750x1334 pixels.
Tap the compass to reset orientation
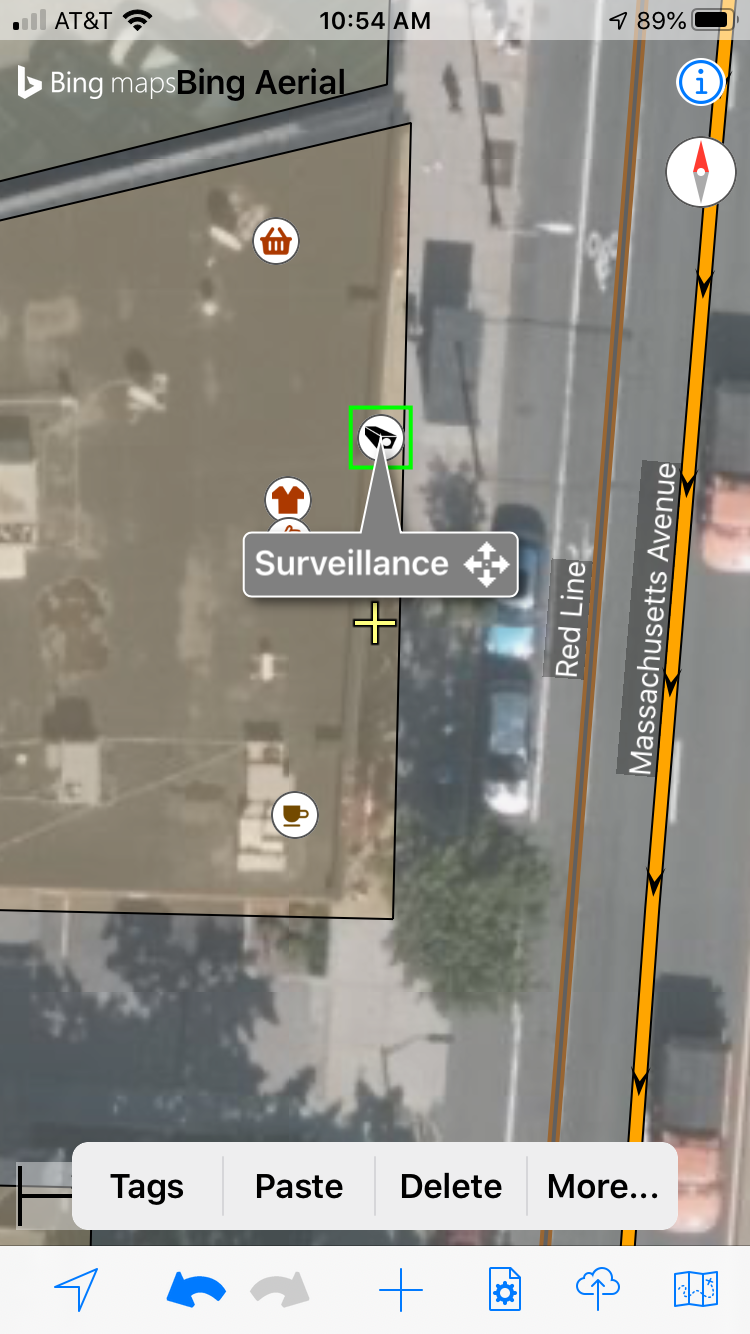tap(701, 172)
